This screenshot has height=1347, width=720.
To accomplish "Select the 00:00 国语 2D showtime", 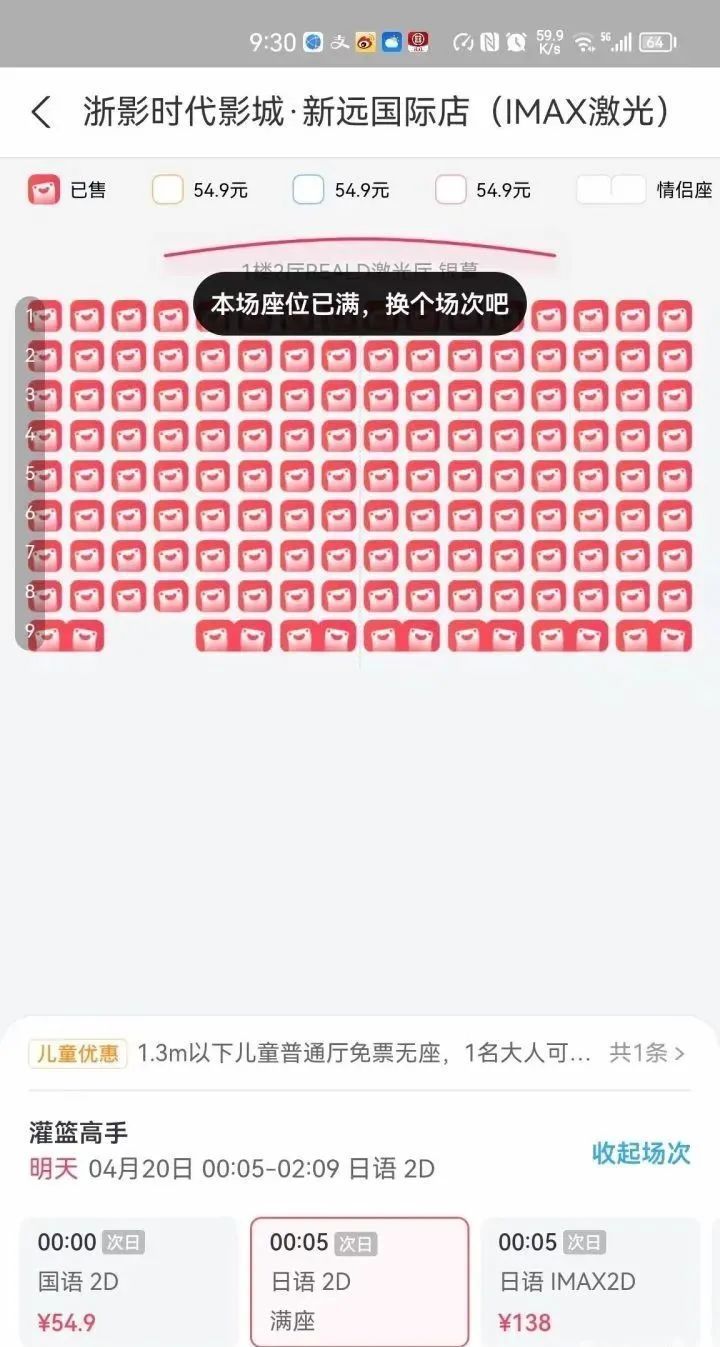I will [128, 1281].
